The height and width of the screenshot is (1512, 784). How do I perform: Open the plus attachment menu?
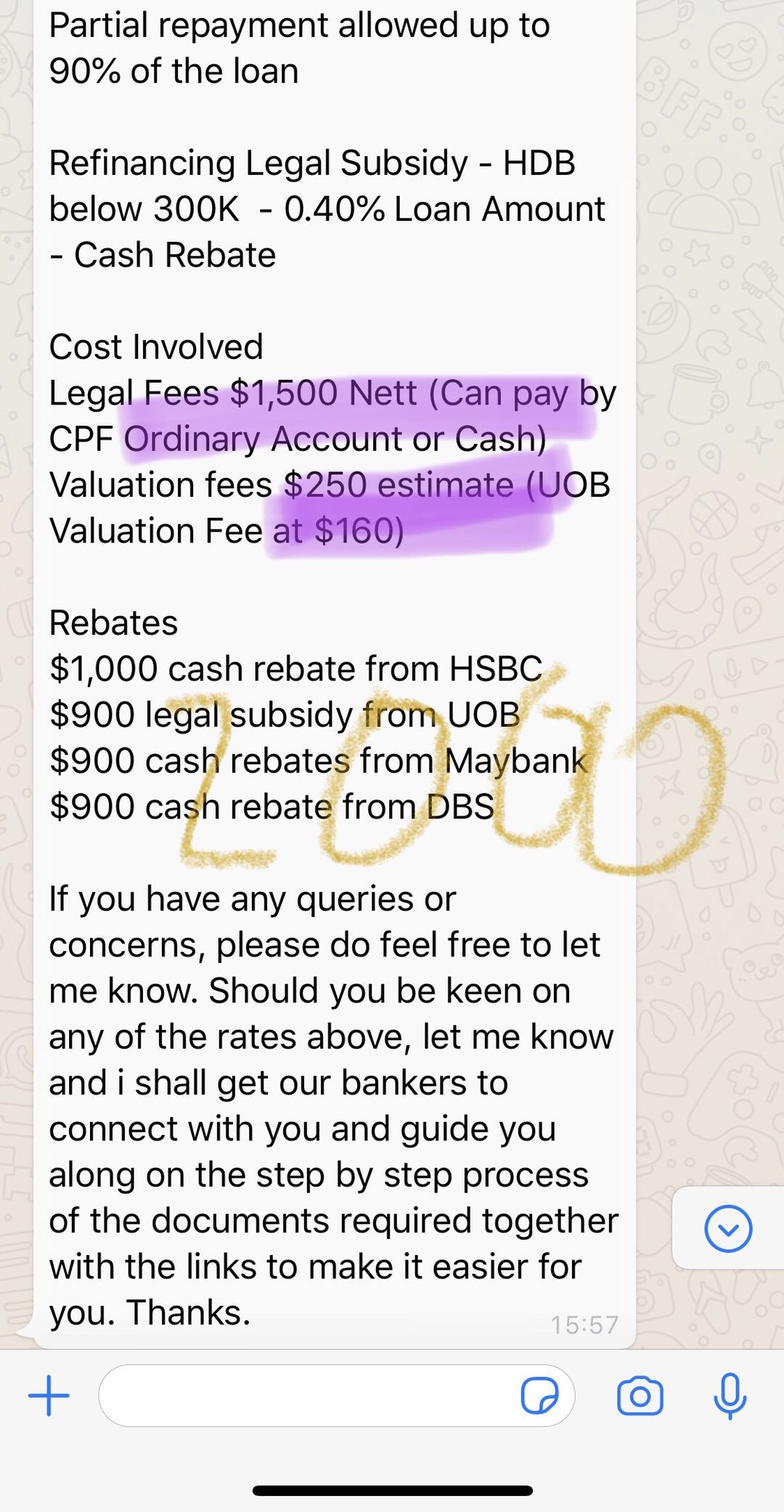(x=49, y=1396)
